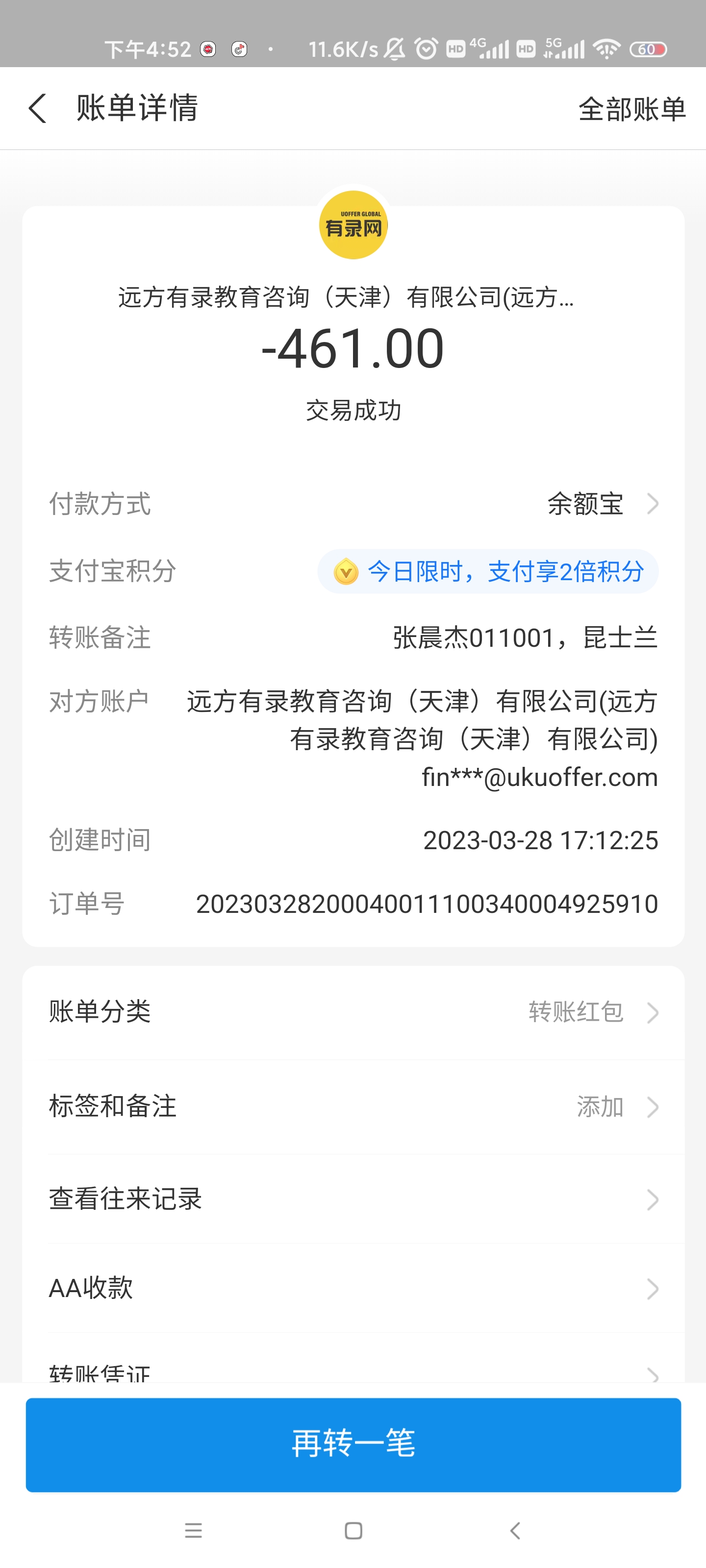Image resolution: width=706 pixels, height=1568 pixels.
Task: Tap the 今日限时，支付享2倍积分 promo chip
Action: tap(488, 571)
